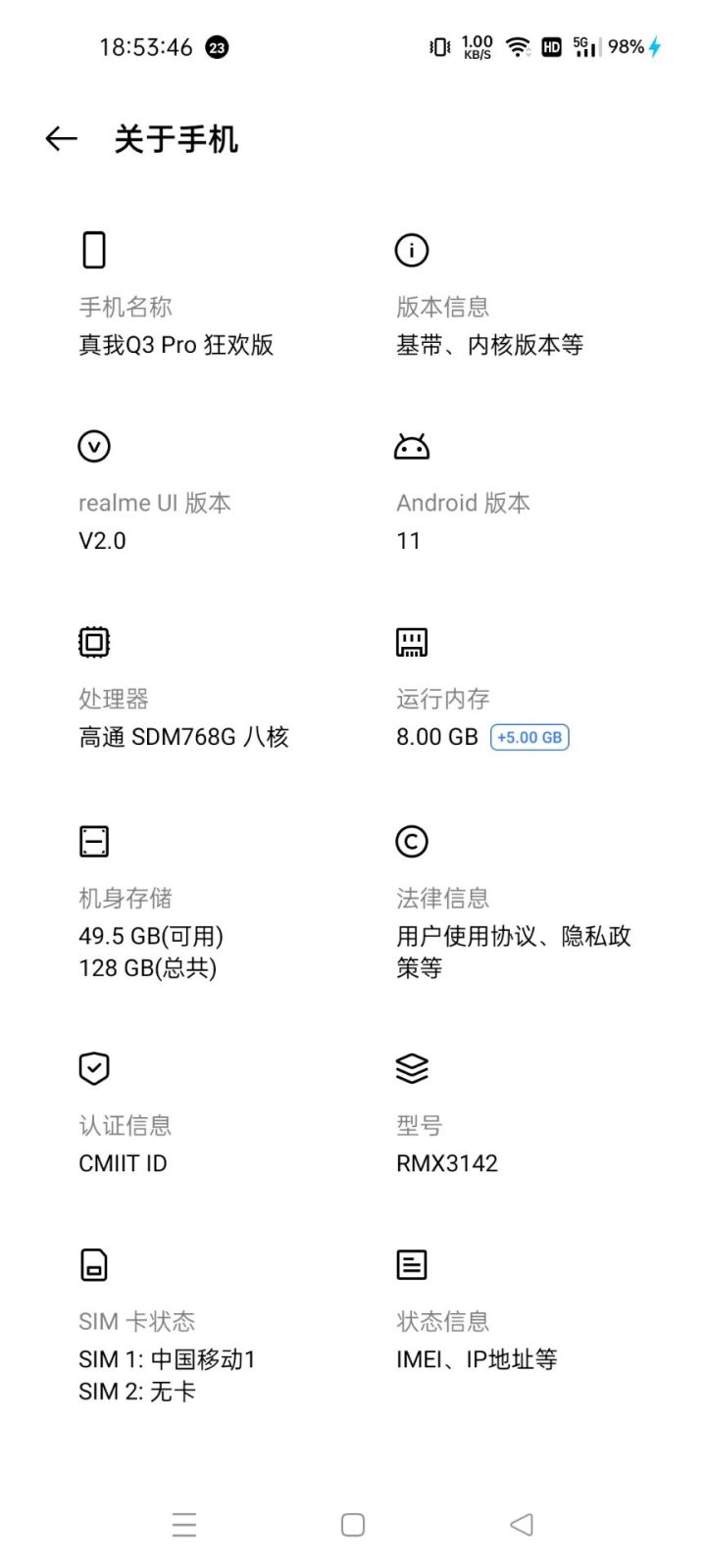The image size is (706, 1568).
Task: Tap the shield checkmark icon above 认证信息
Action: 93,1068
